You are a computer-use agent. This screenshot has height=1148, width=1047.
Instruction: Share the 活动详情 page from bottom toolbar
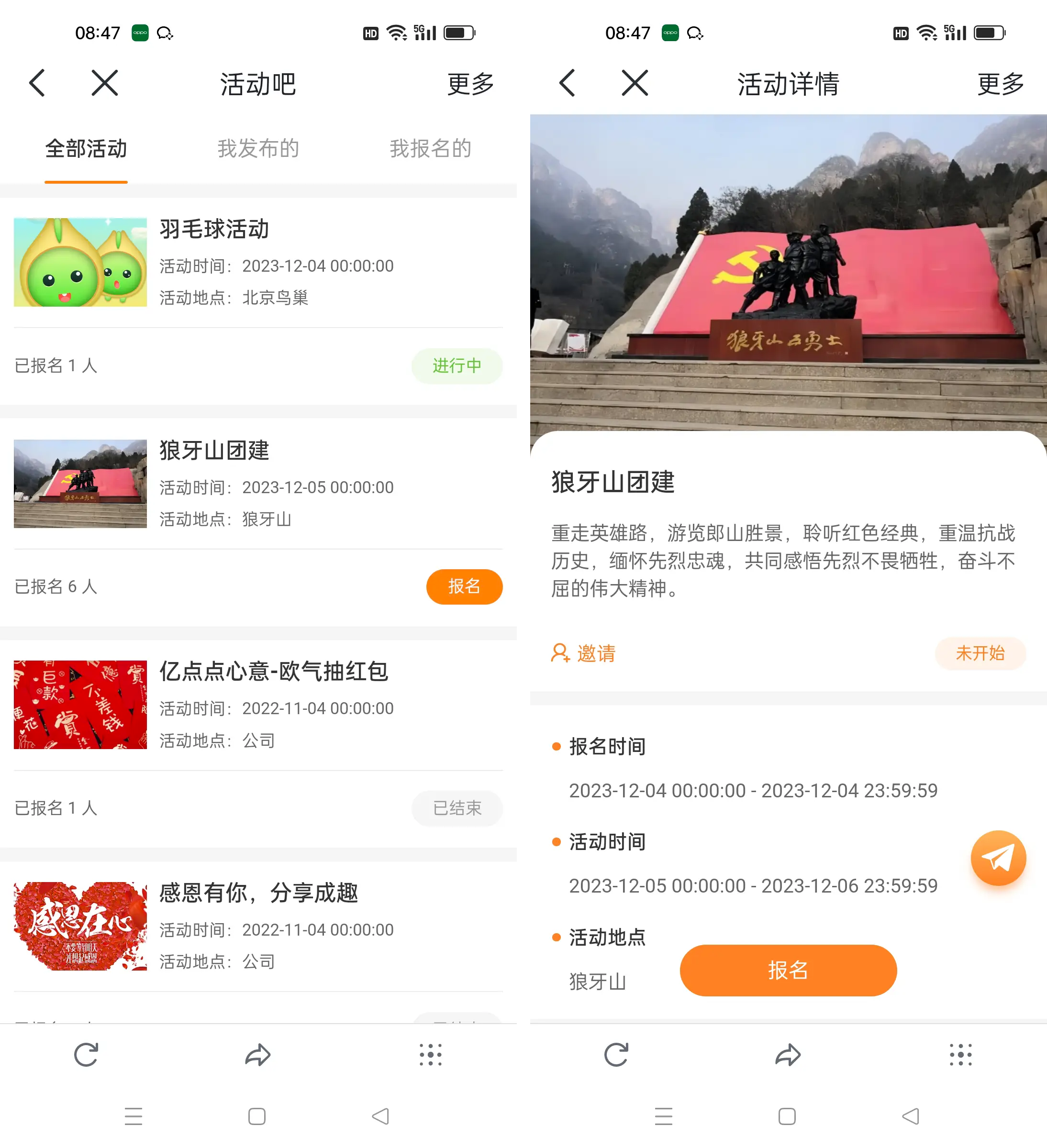(788, 1055)
